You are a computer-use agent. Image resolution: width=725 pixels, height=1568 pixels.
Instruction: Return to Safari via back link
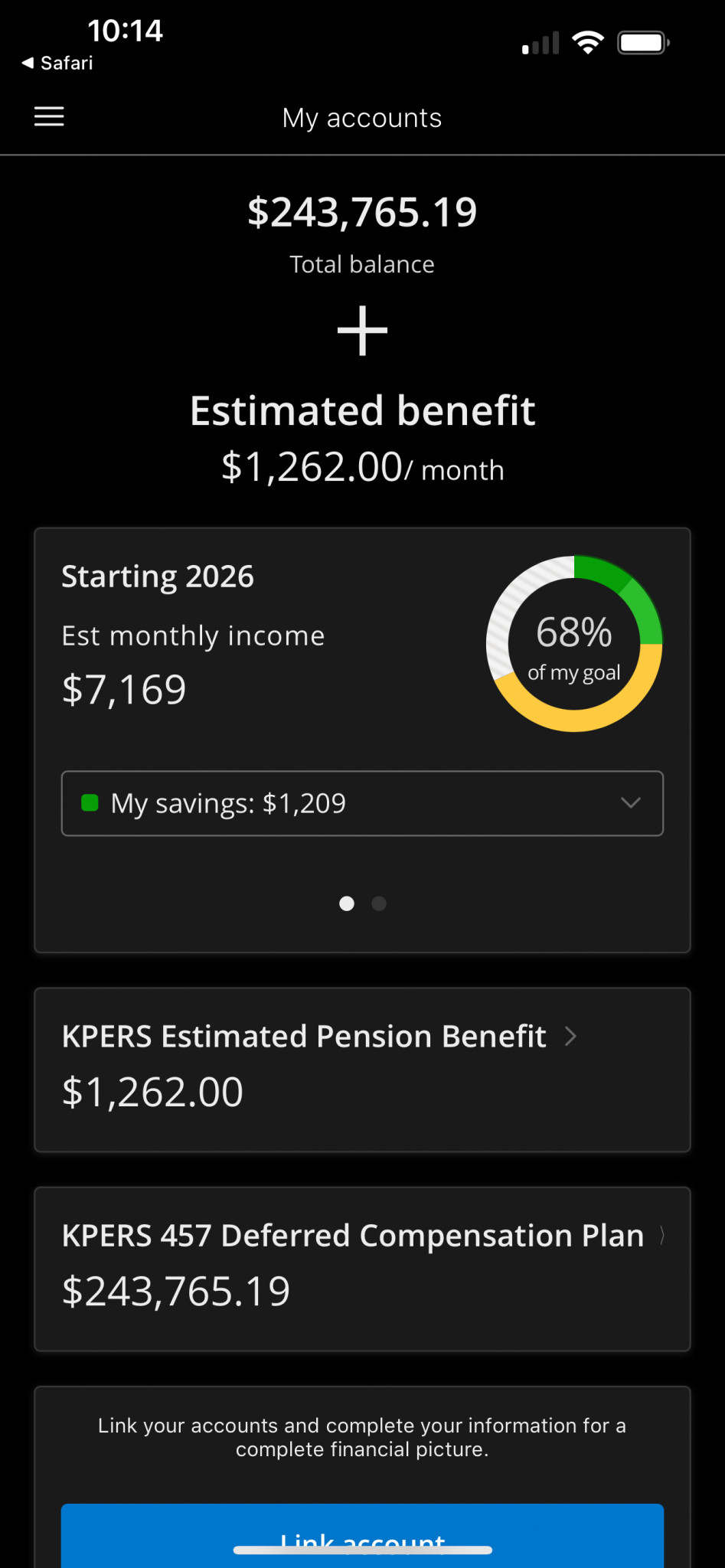pyautogui.click(x=57, y=63)
